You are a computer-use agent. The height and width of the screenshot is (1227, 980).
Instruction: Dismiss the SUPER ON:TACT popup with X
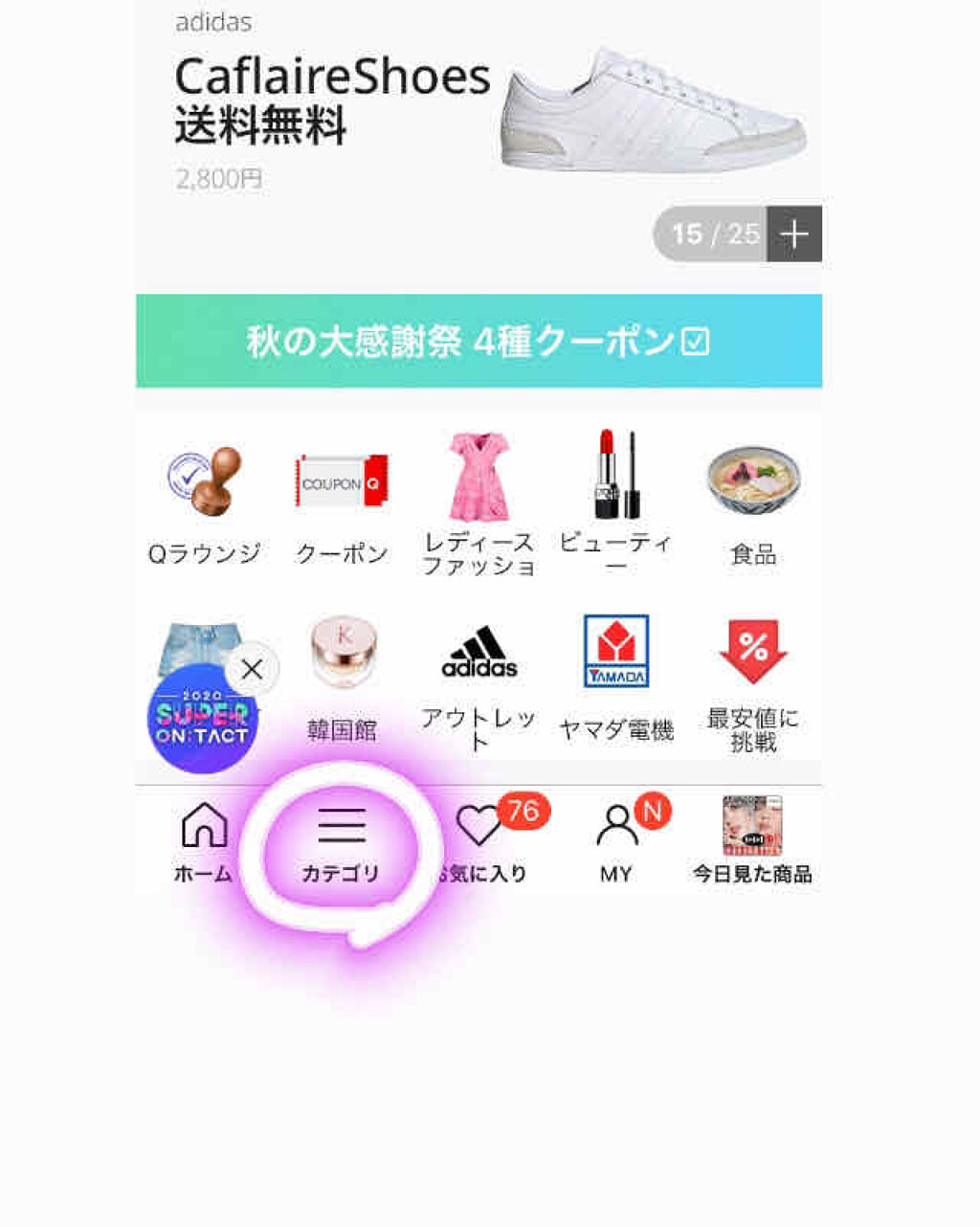click(252, 670)
